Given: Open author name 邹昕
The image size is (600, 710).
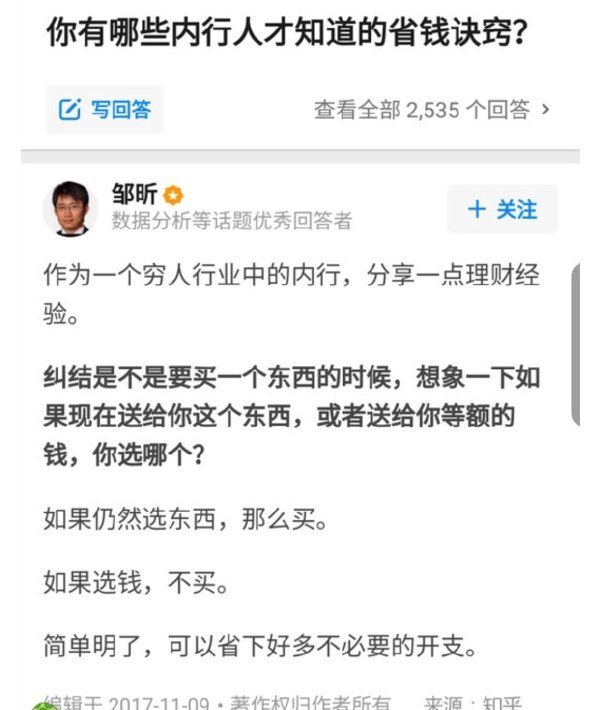Looking at the screenshot, I should point(134,194).
